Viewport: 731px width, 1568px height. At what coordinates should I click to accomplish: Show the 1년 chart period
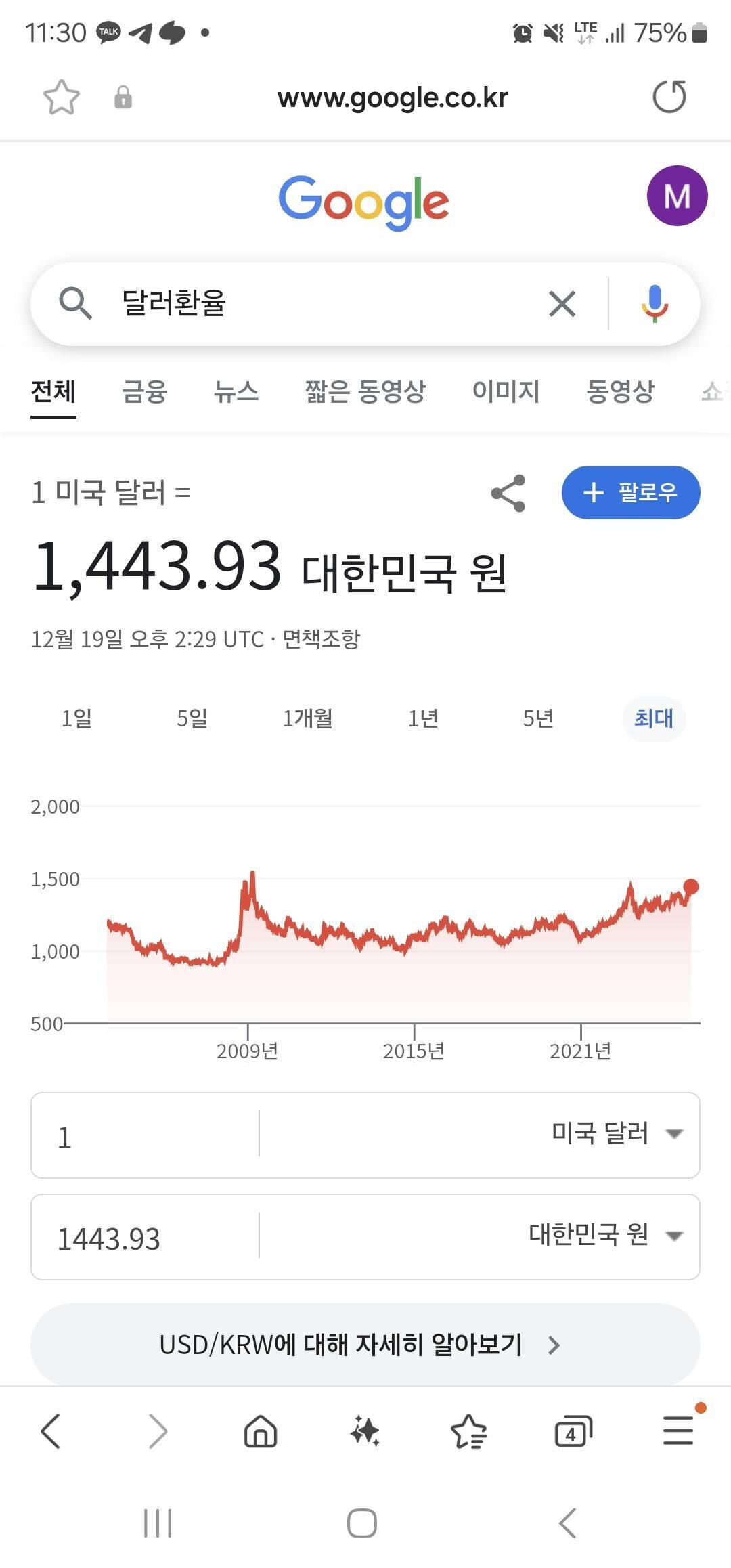423,720
